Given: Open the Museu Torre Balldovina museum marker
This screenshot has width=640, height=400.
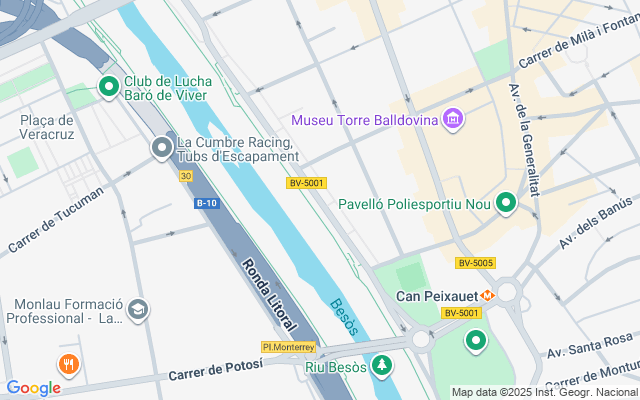Looking at the screenshot, I should [455, 120].
